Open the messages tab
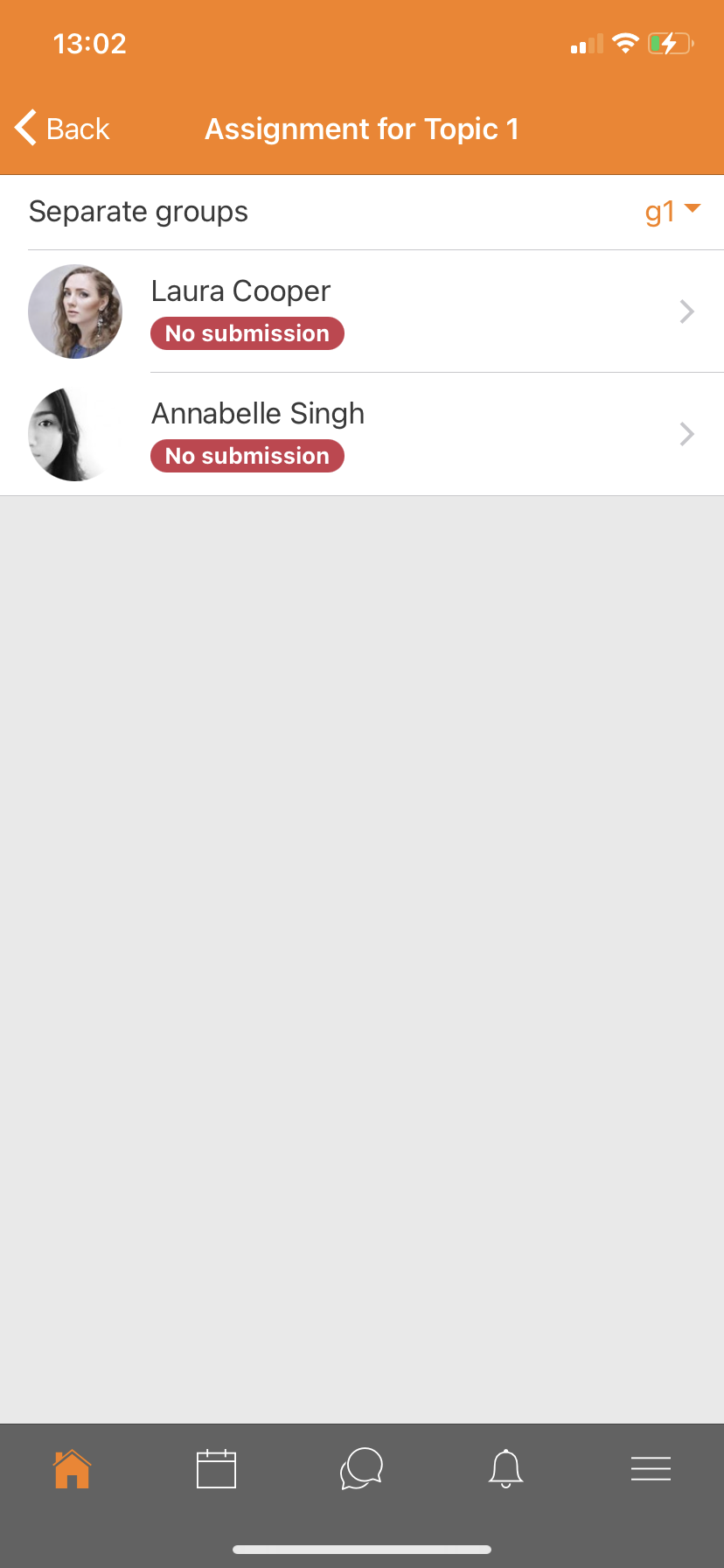This screenshot has width=724, height=1568. pos(362,1468)
